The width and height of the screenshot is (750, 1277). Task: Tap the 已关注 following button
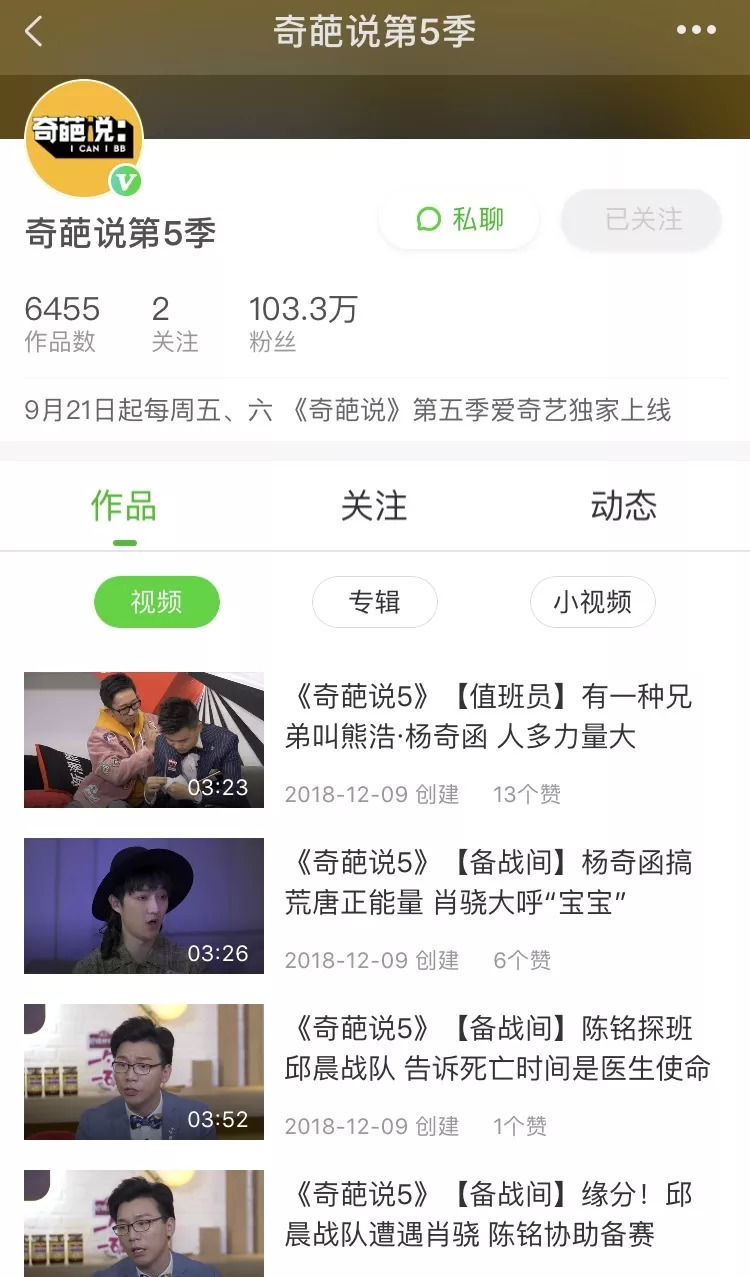[642, 220]
